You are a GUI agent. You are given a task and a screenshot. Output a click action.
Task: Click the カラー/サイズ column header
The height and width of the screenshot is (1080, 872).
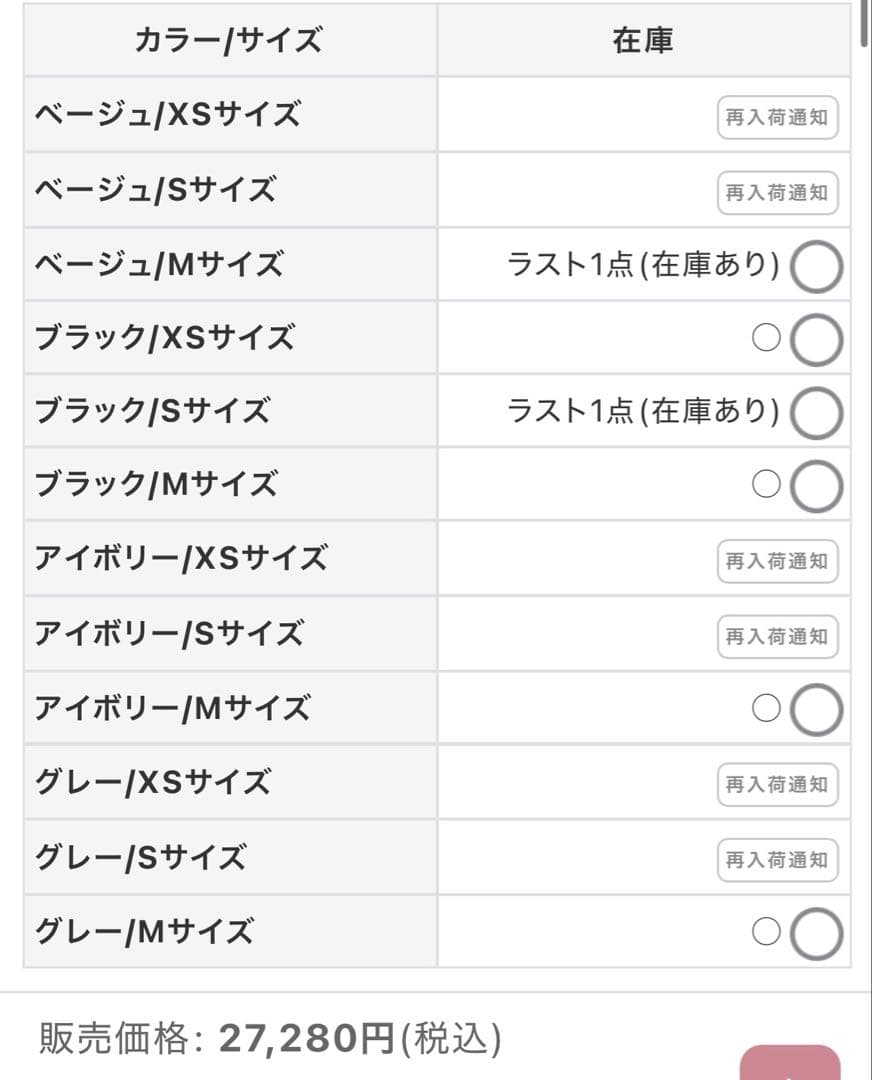[x=230, y=40]
